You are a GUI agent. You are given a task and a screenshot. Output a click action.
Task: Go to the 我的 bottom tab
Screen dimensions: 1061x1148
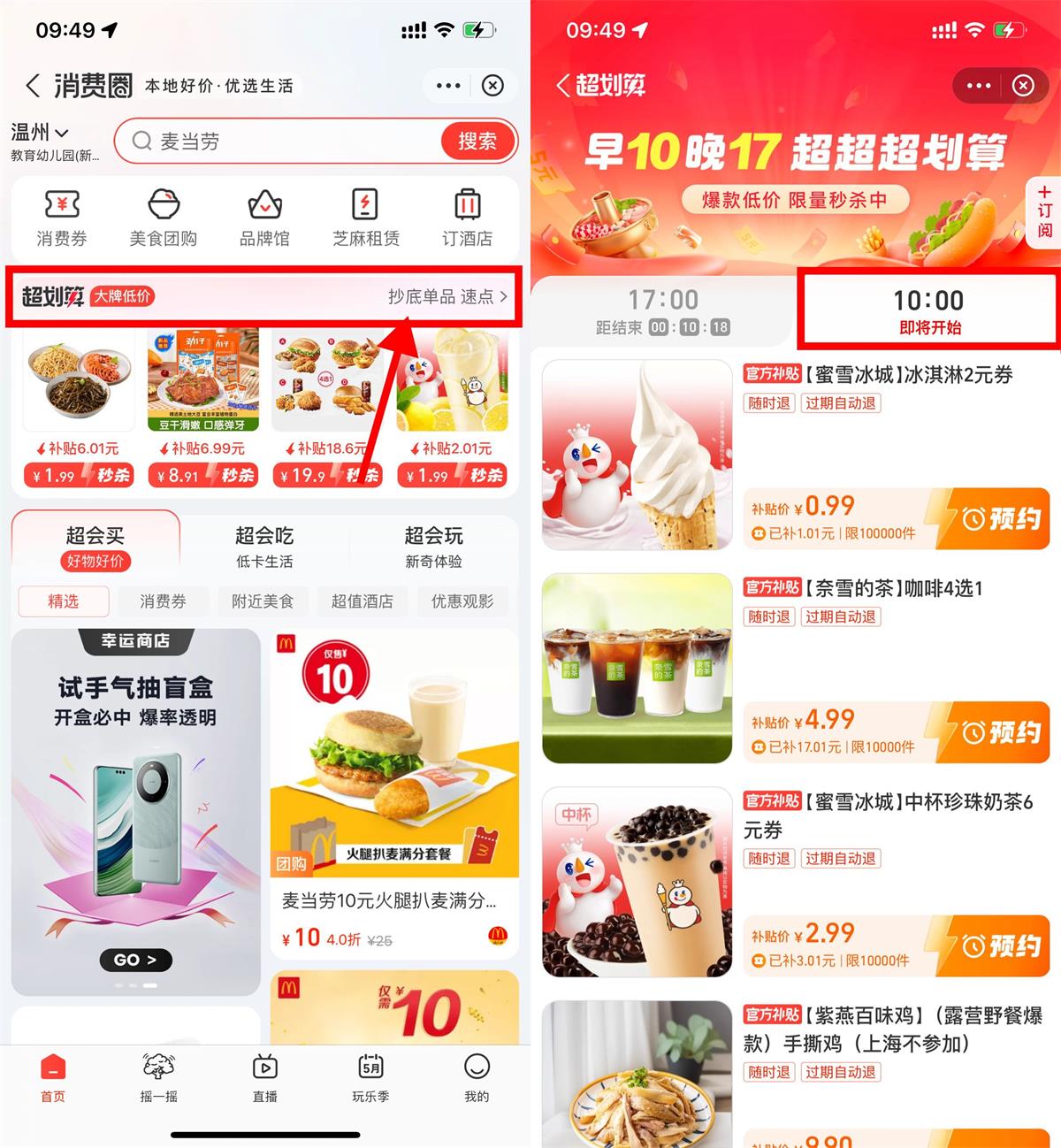tap(477, 1077)
